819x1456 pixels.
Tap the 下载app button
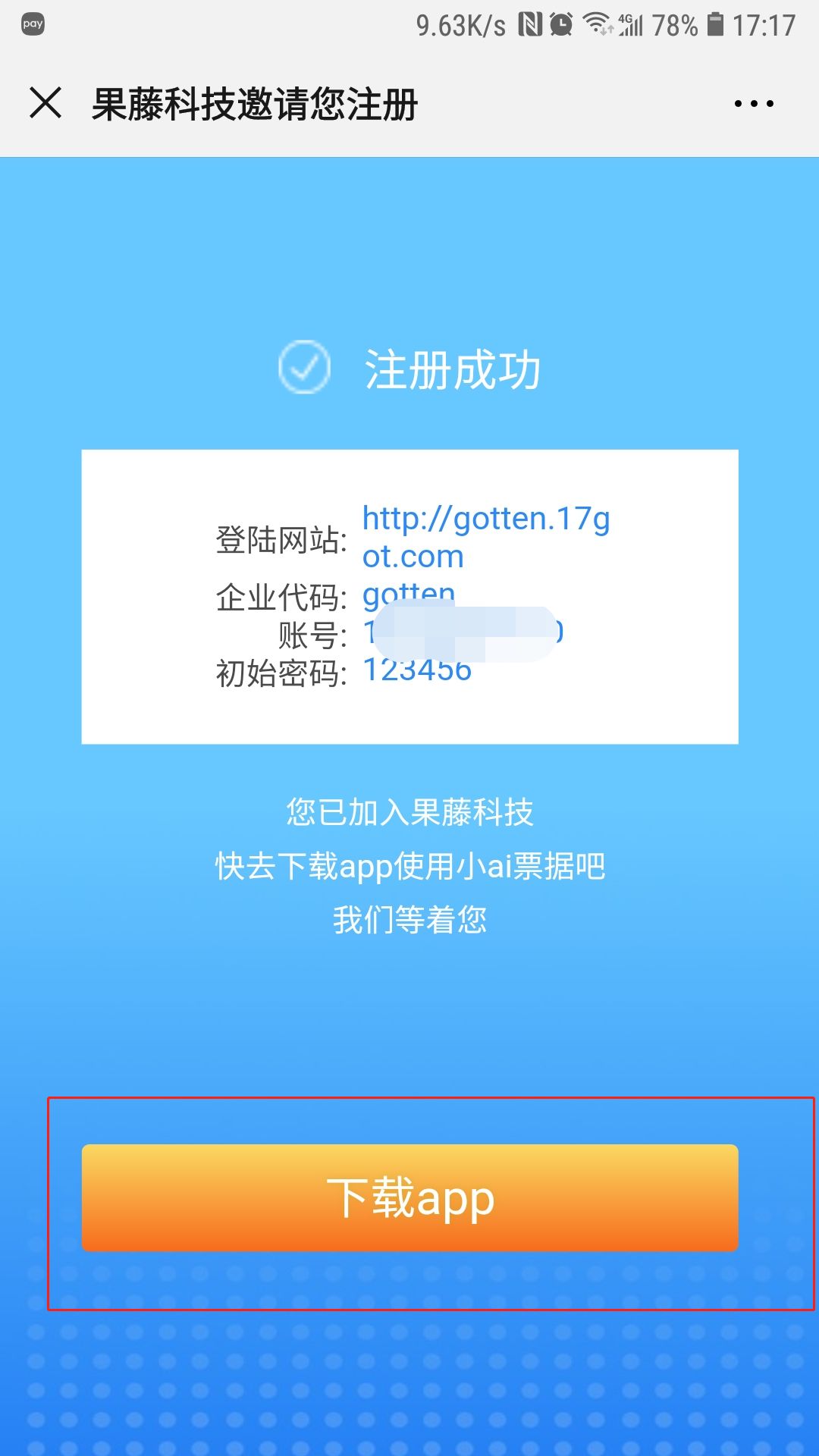click(x=409, y=1198)
